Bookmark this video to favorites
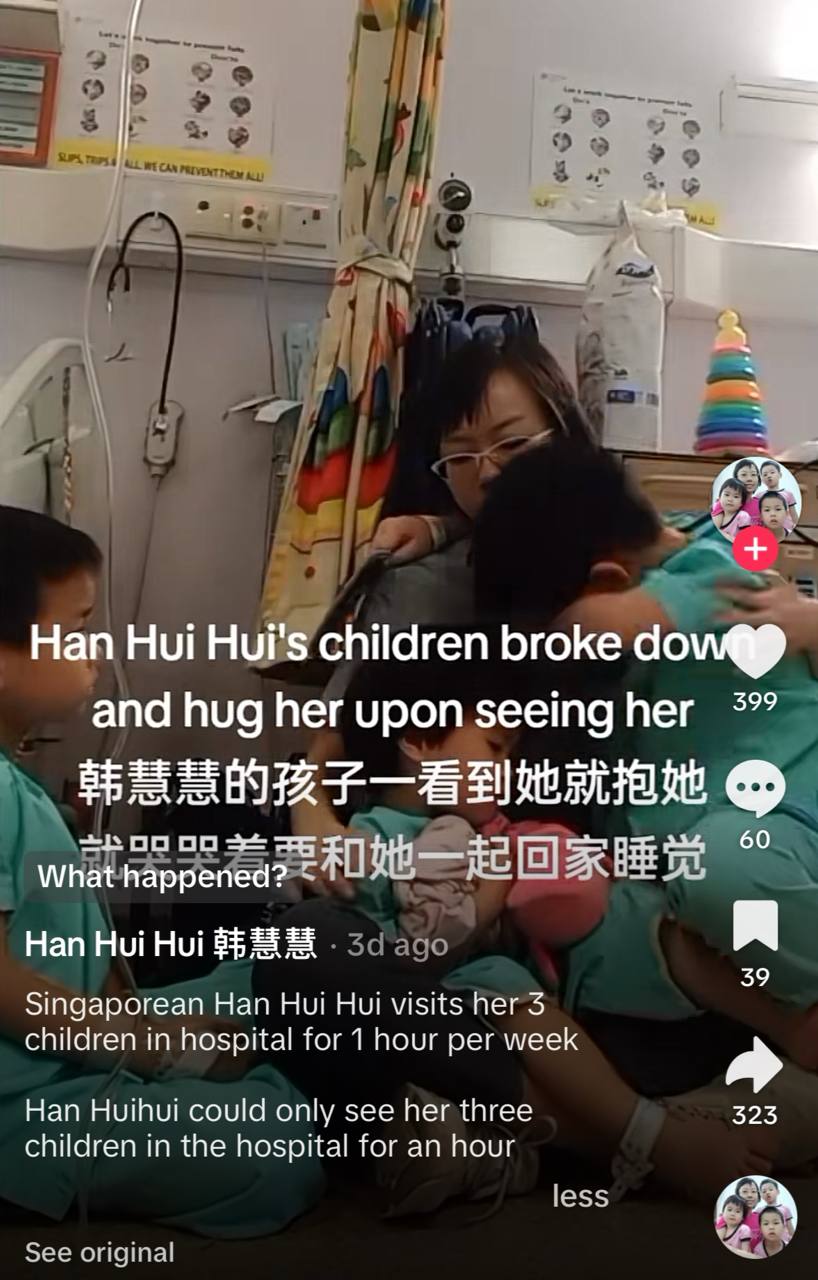Viewport: 818px width, 1280px height. pos(755,925)
